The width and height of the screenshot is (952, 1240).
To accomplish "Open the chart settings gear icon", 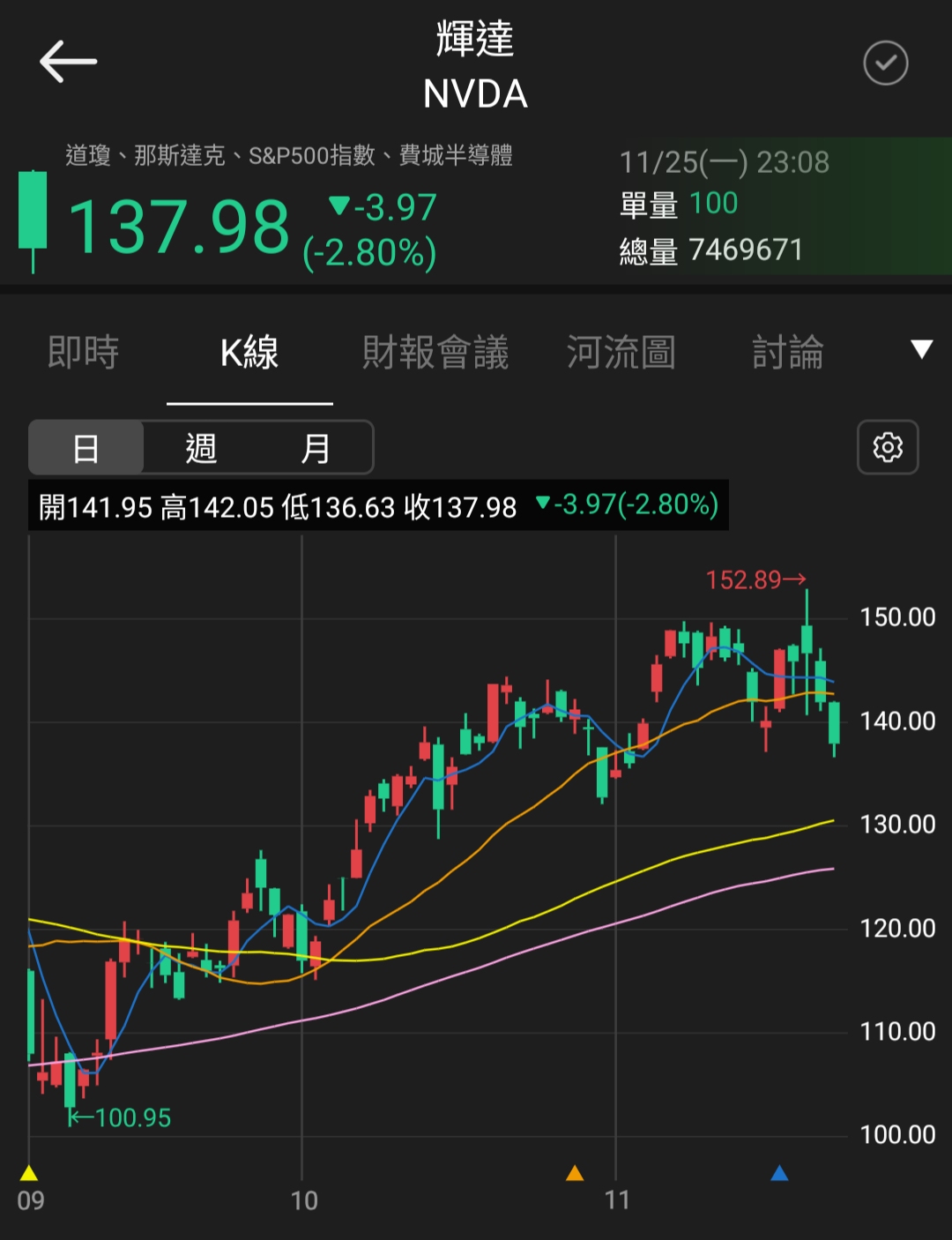I will pos(888,448).
